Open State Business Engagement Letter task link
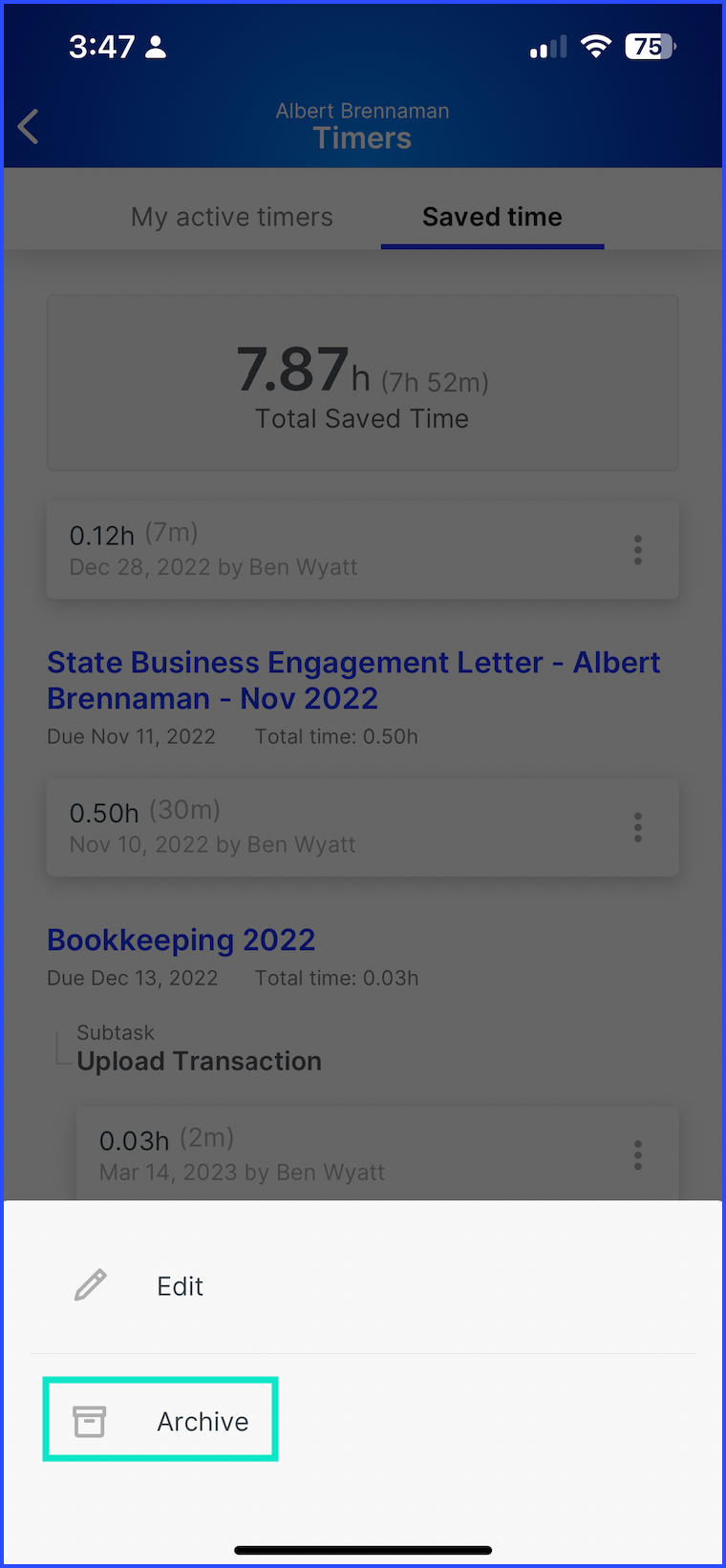 coord(353,680)
